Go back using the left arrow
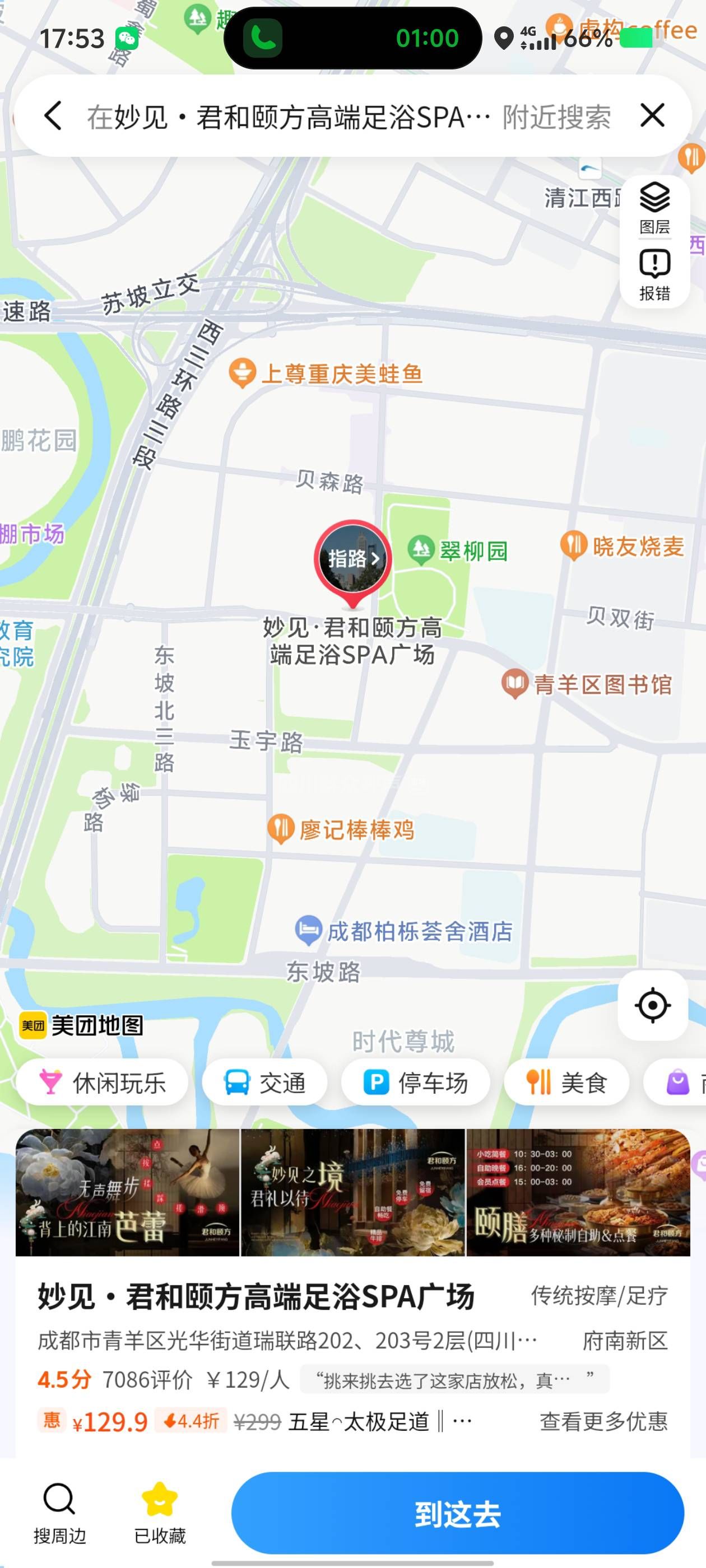 (54, 116)
